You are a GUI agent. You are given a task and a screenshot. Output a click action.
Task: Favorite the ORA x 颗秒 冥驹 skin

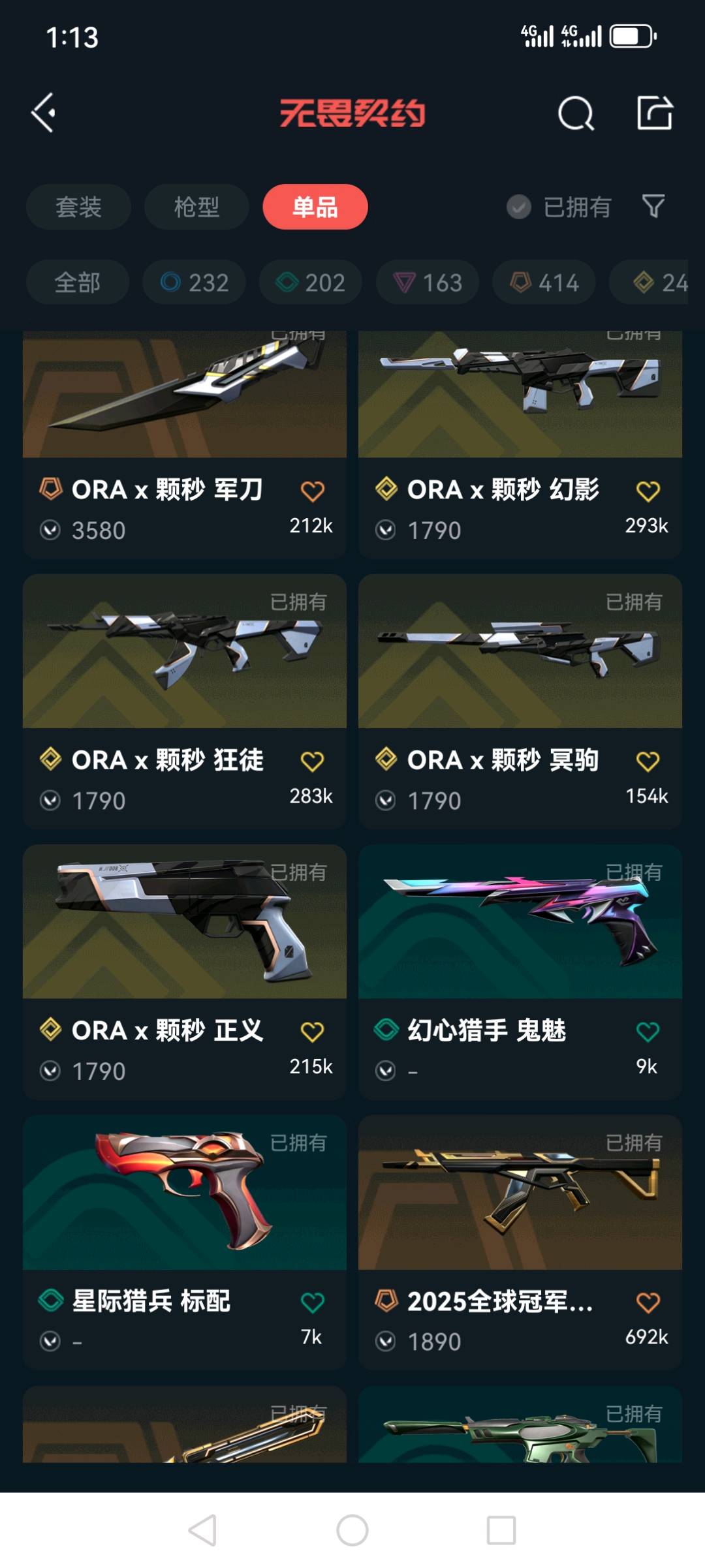648,761
